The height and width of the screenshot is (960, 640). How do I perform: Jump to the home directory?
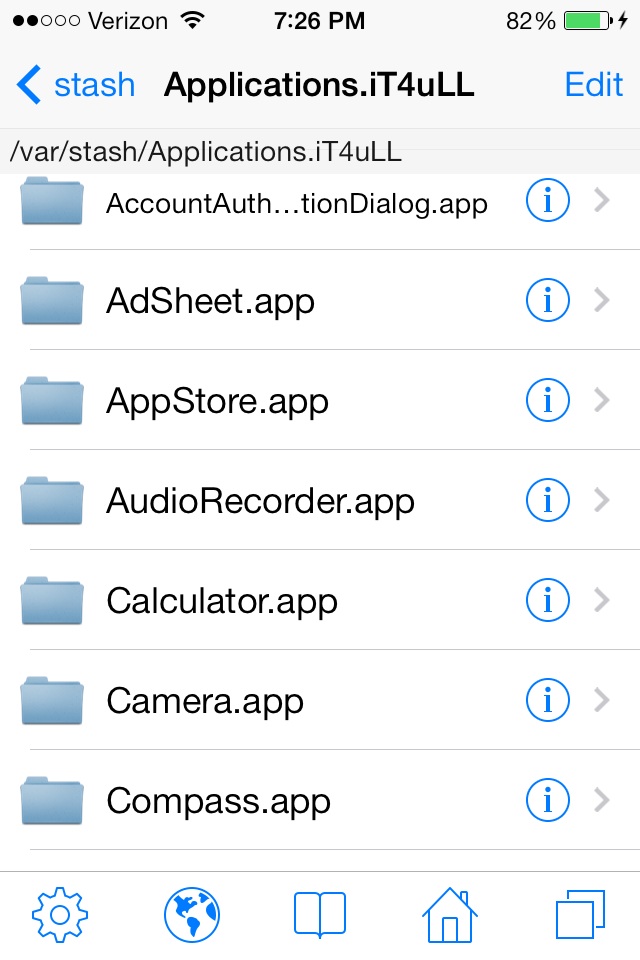[x=451, y=914]
